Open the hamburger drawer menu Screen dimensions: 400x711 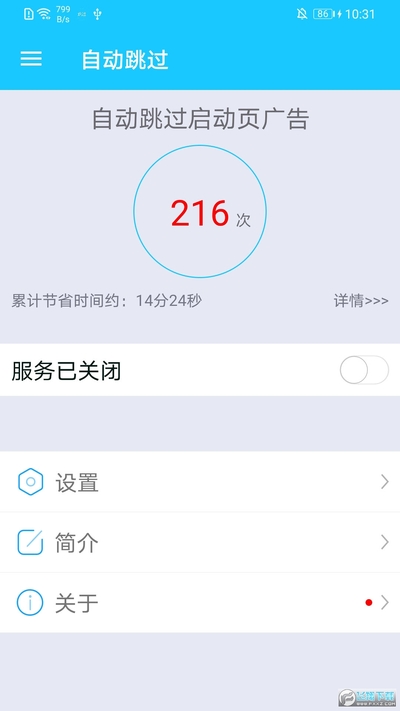tap(31, 59)
